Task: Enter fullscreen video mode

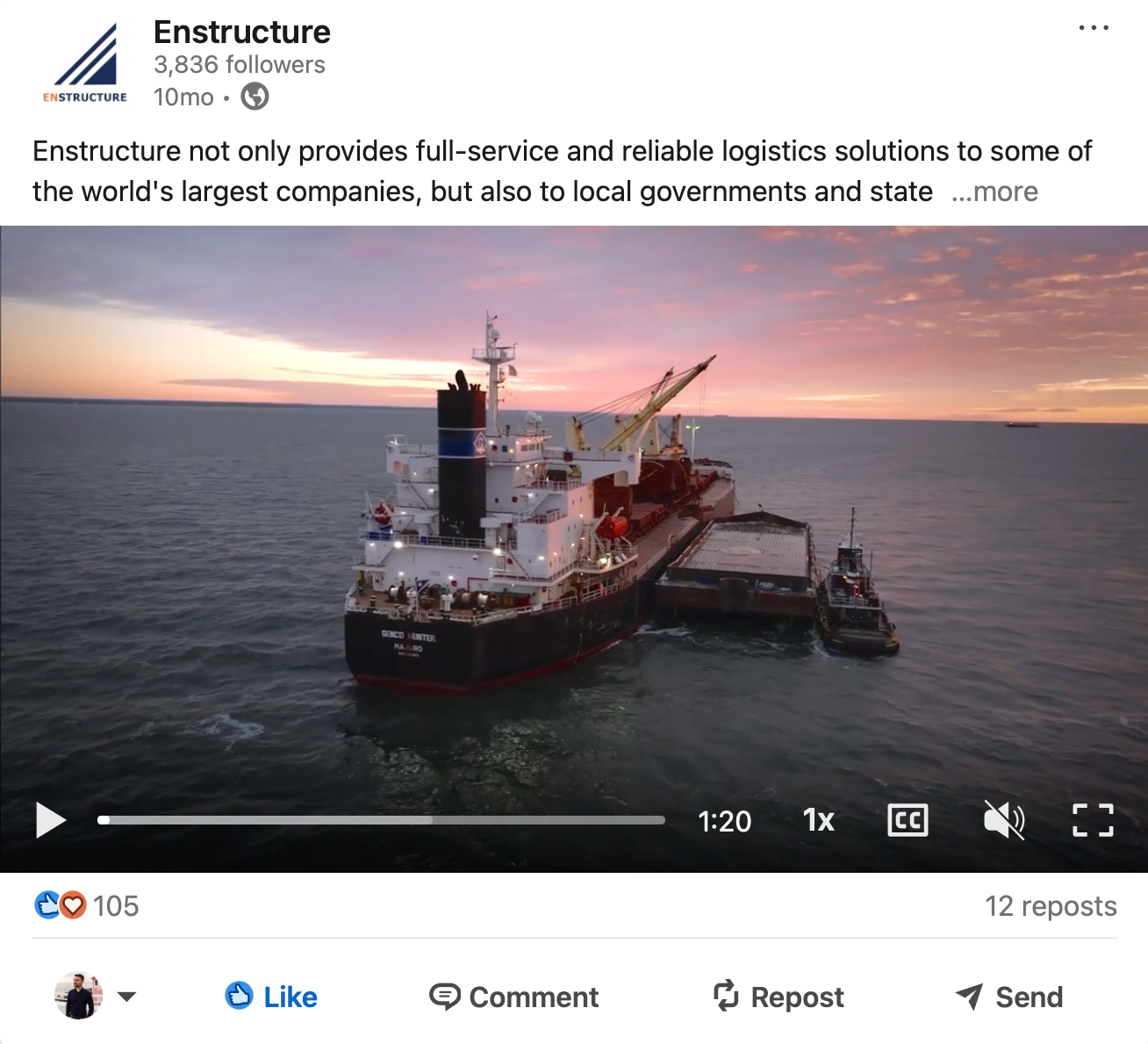Action: (1093, 820)
